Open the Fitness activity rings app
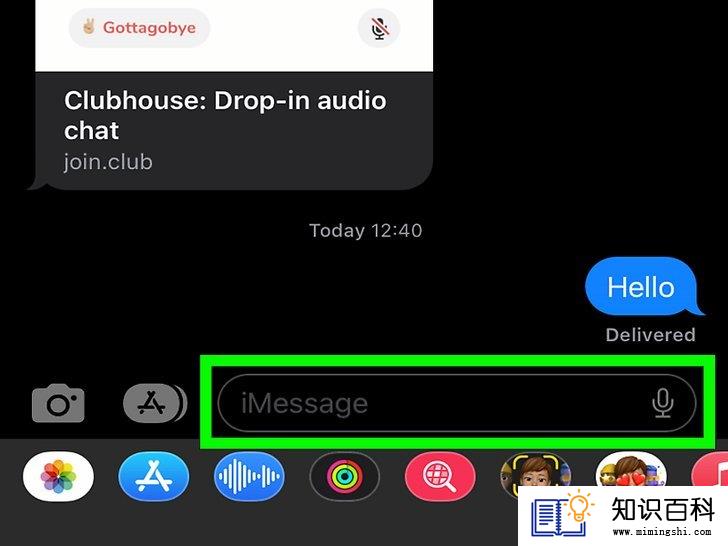Screen dimensions: 728x546 (x=344, y=476)
